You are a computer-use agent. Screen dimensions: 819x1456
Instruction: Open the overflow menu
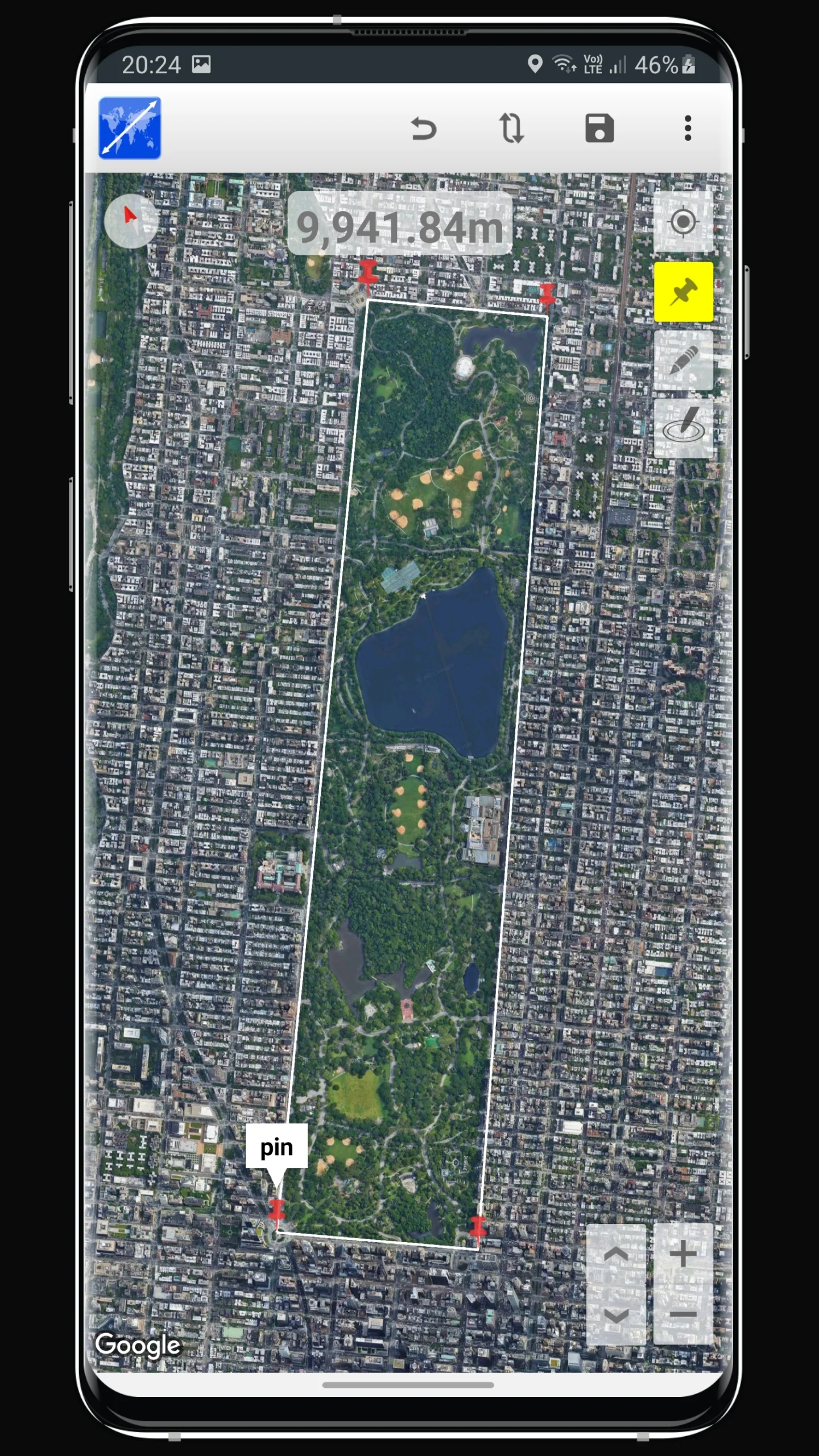[x=688, y=128]
